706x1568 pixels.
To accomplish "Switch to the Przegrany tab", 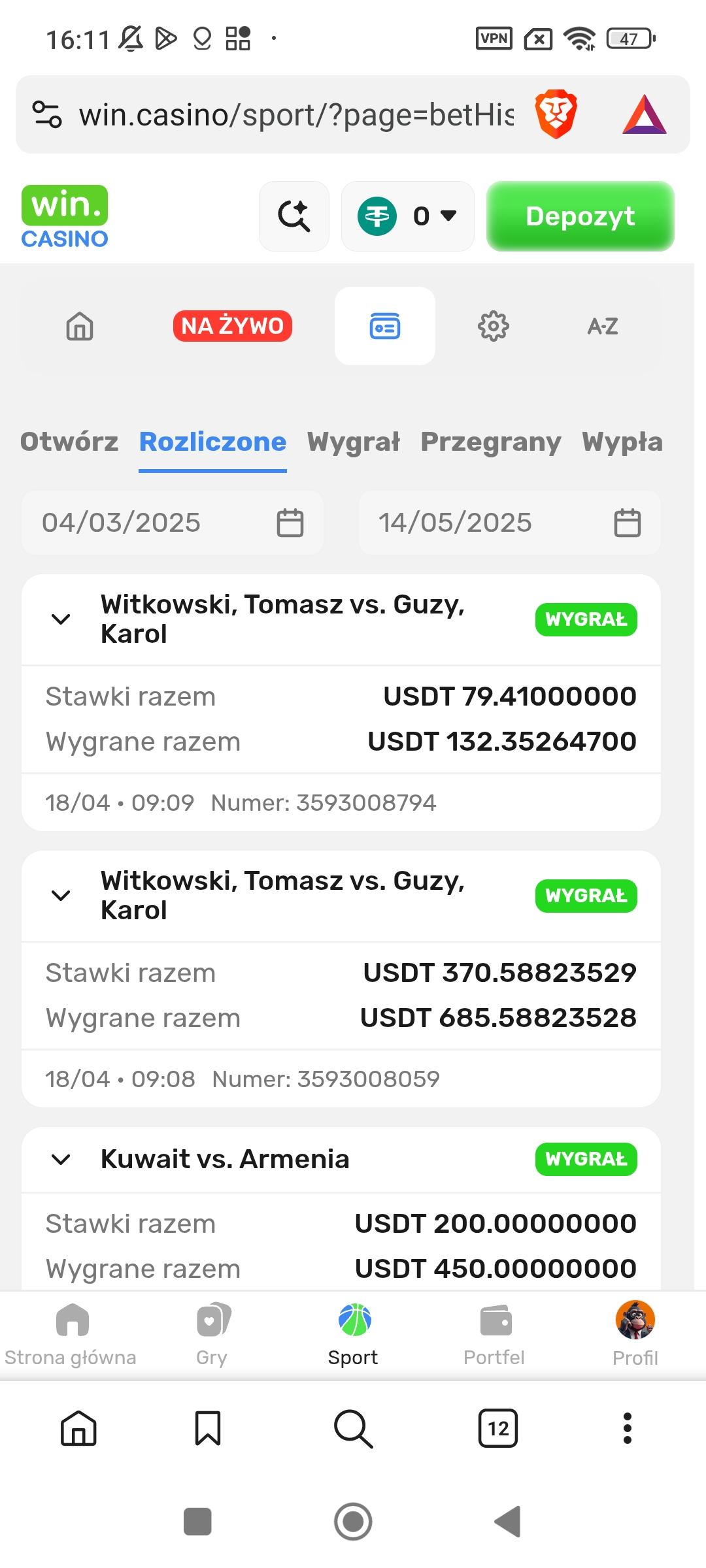I will click(x=491, y=442).
